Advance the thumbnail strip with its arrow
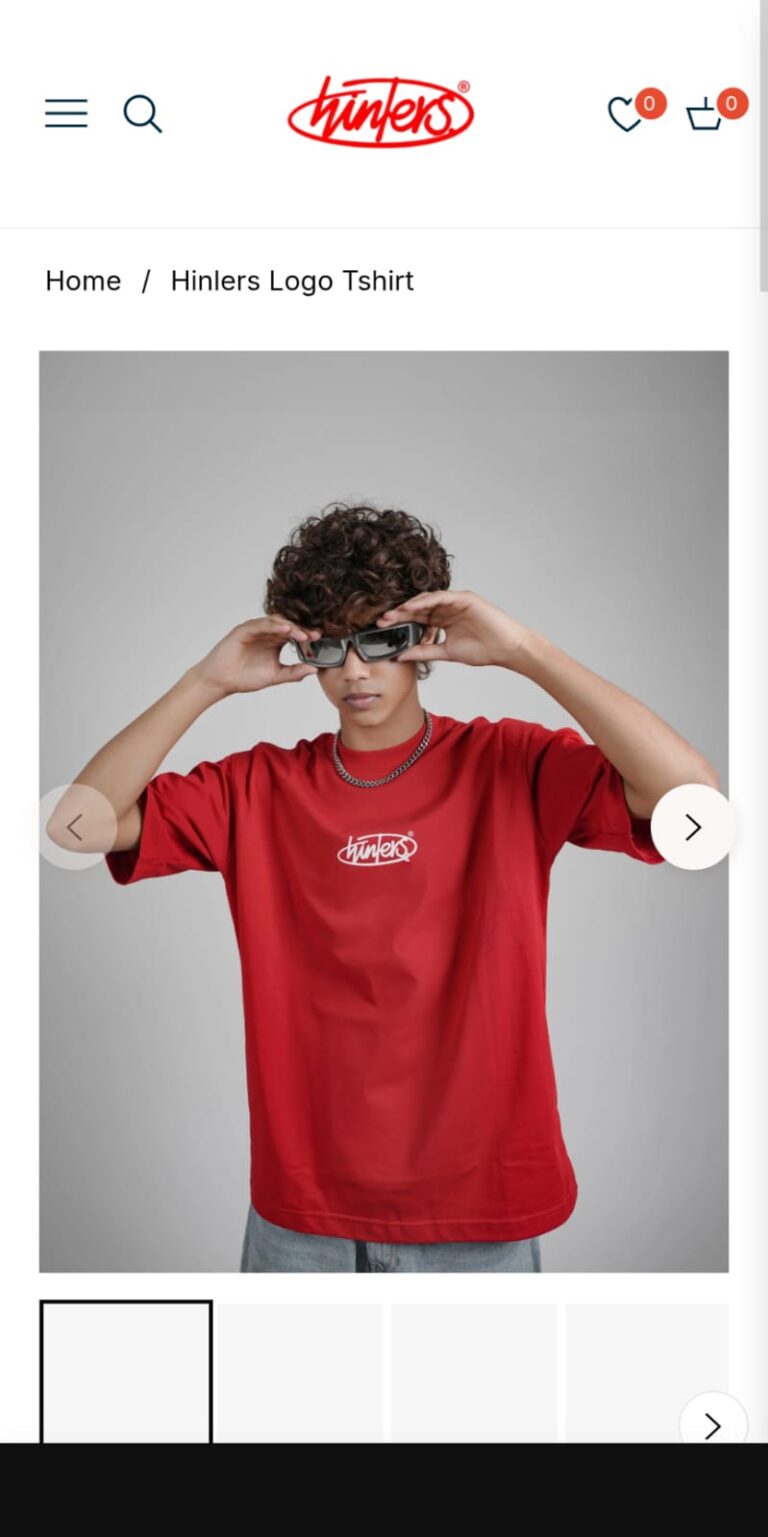The width and height of the screenshot is (768, 1537). pyautogui.click(x=712, y=1425)
